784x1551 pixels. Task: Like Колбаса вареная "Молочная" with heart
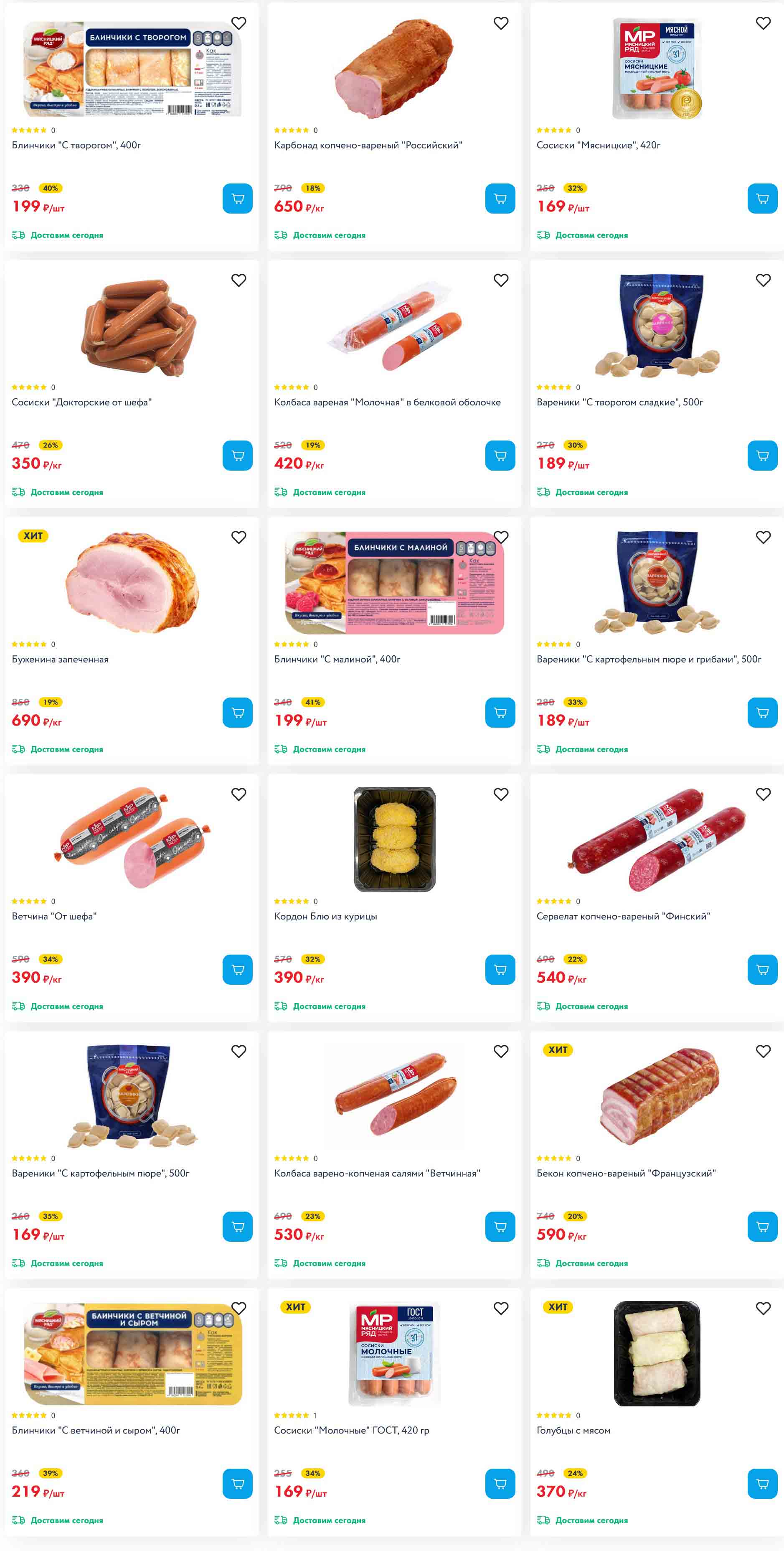coord(501,280)
